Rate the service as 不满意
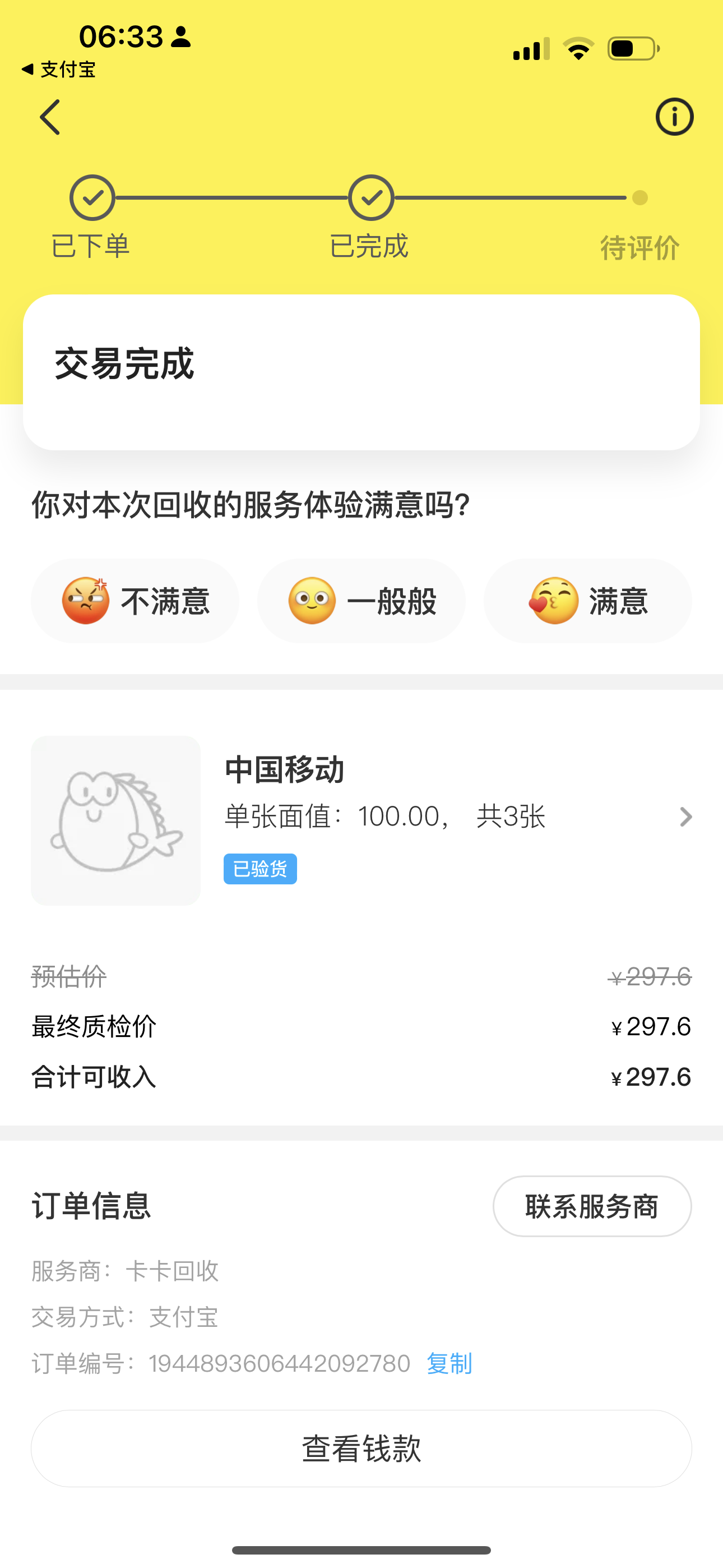 (135, 601)
